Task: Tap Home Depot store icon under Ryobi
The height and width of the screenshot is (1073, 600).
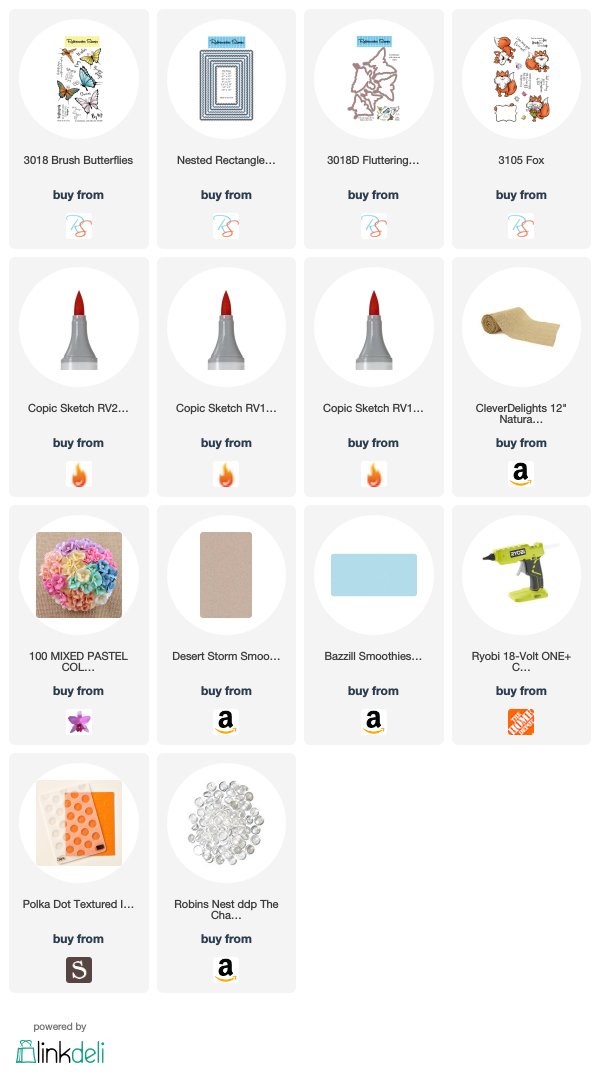Action: pos(521,722)
